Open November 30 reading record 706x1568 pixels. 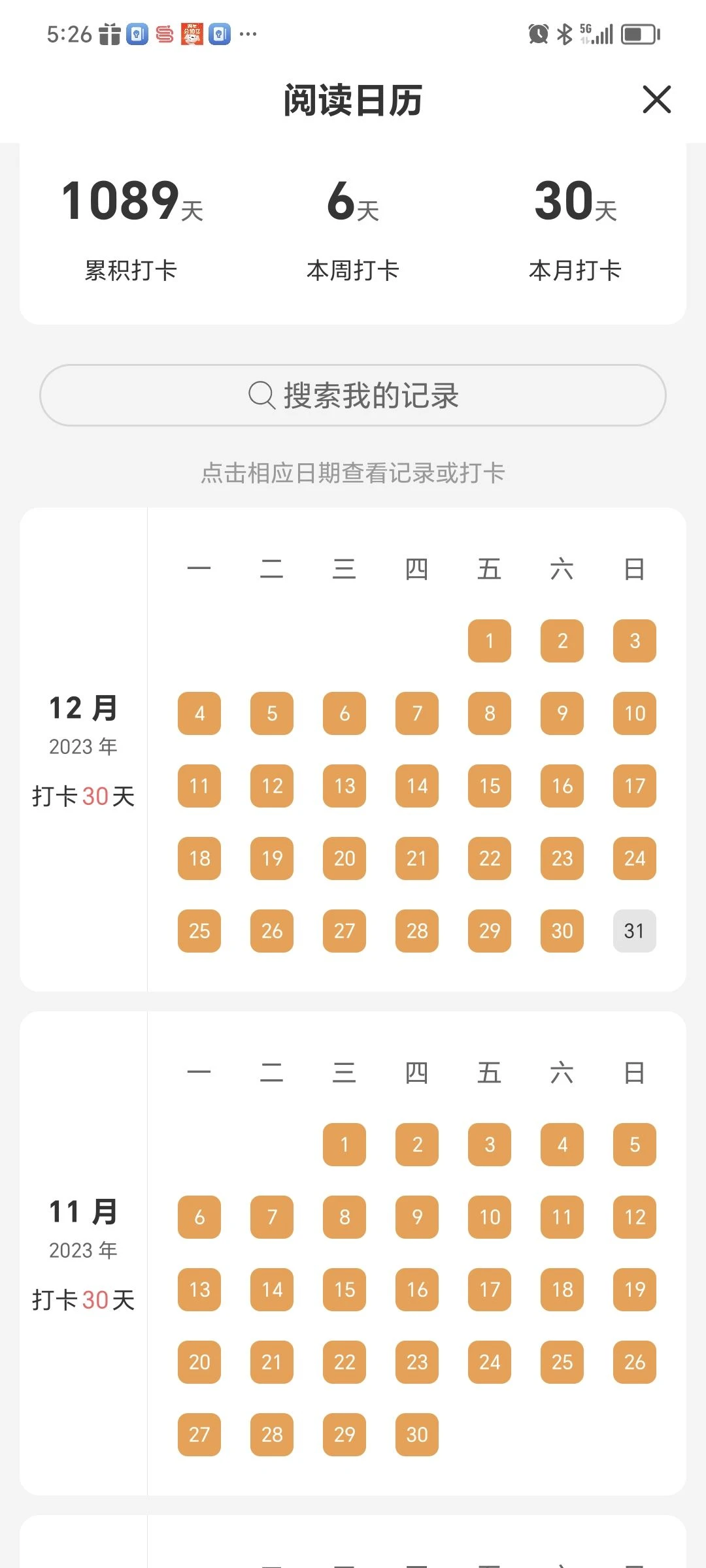417,1435
